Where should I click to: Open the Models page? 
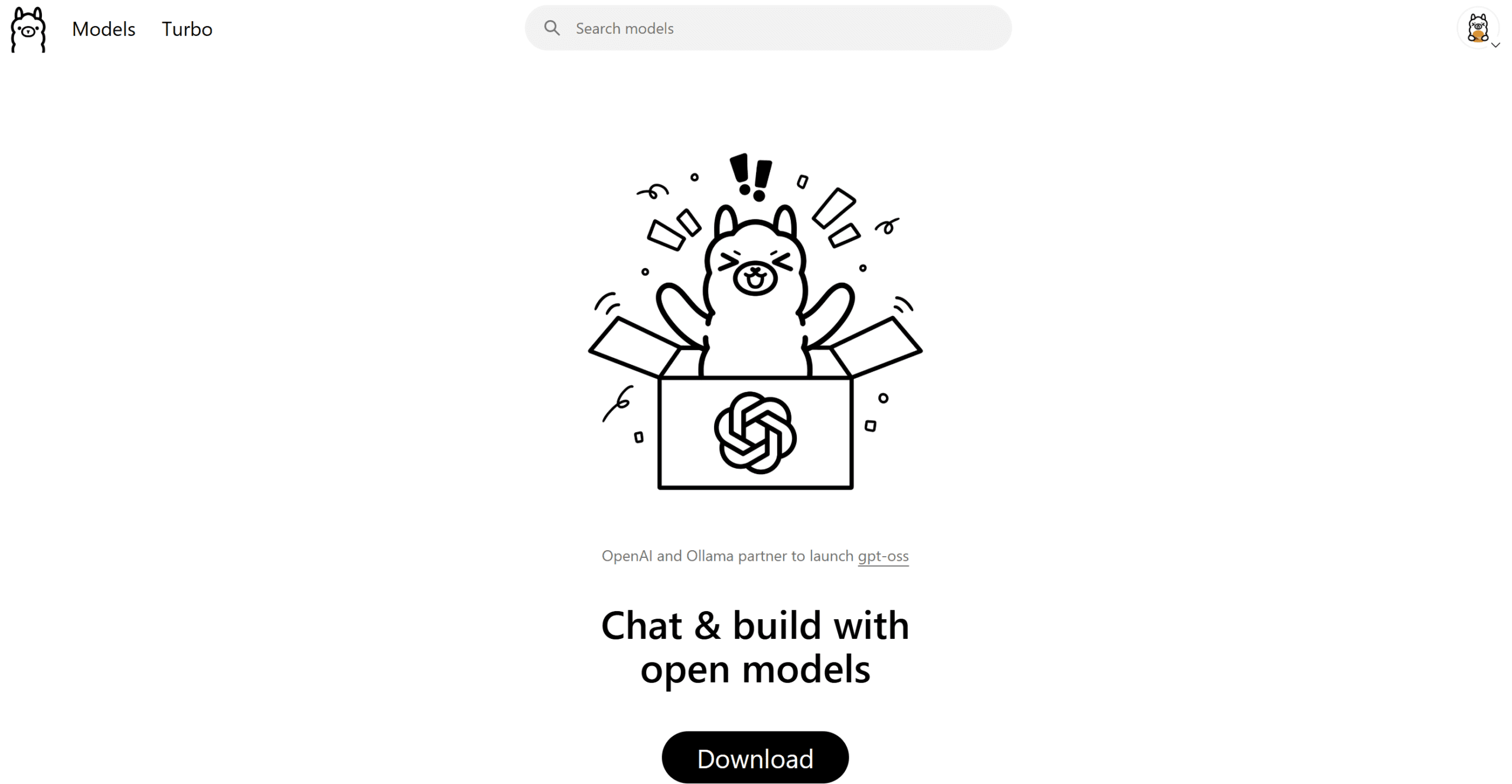[x=103, y=29]
